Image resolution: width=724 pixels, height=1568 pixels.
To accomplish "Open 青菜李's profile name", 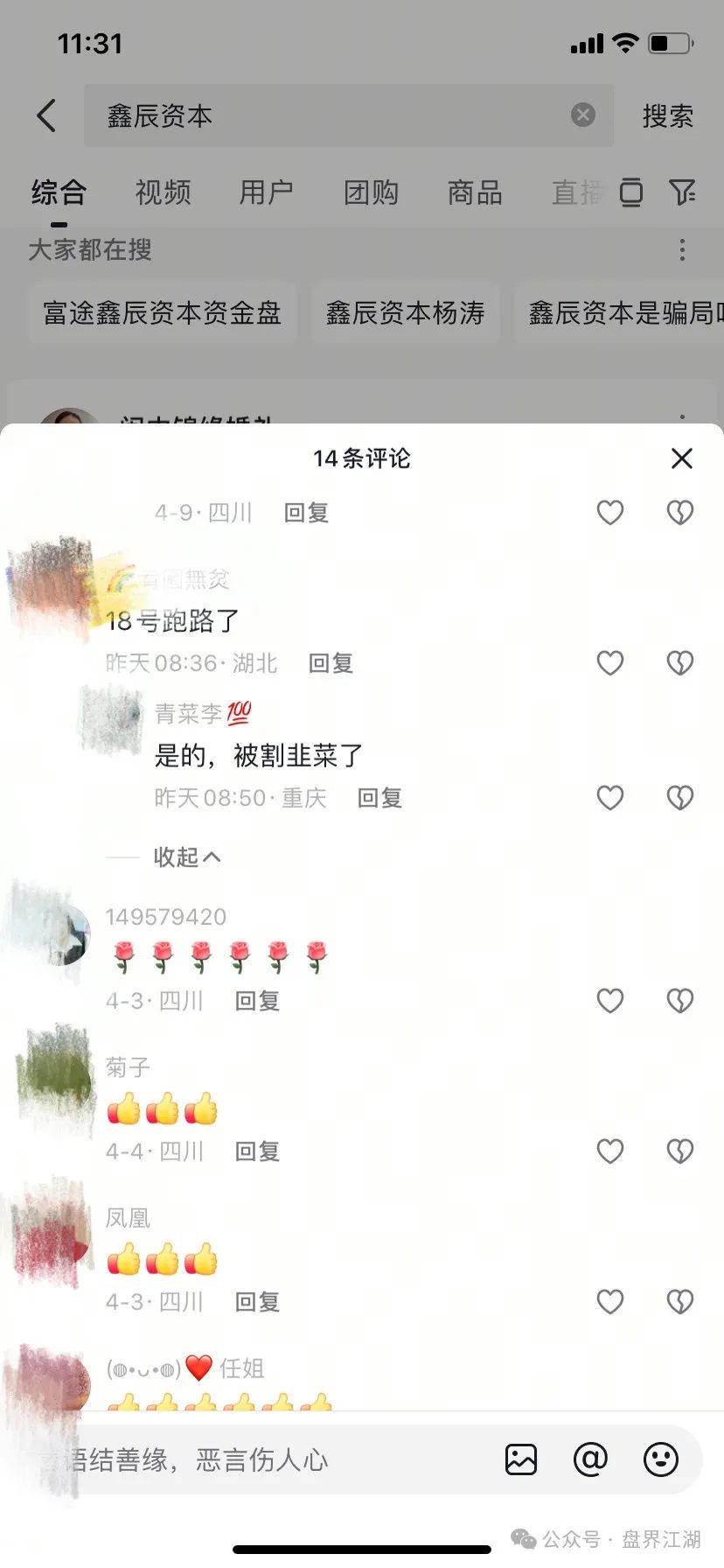I will coord(189,714).
